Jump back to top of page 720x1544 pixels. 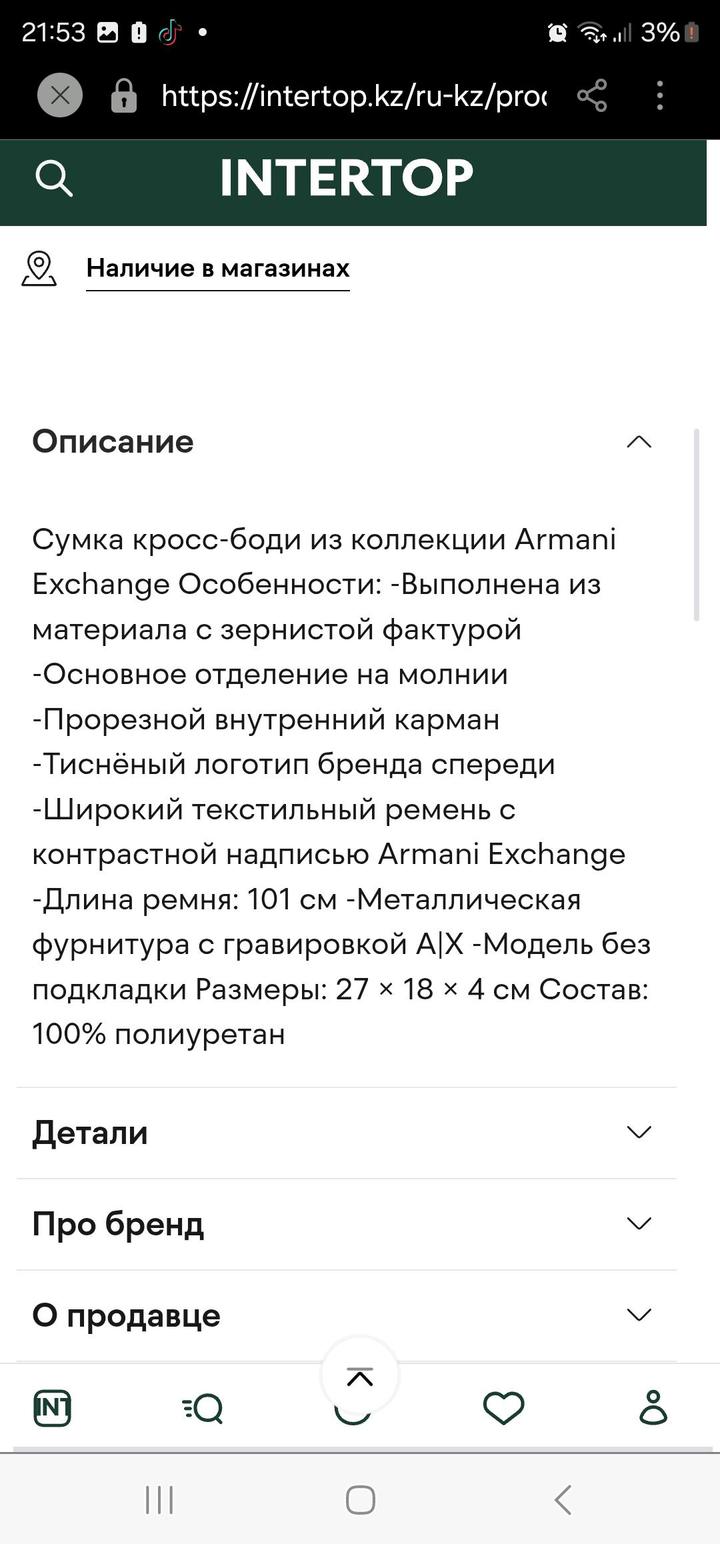(x=360, y=1377)
